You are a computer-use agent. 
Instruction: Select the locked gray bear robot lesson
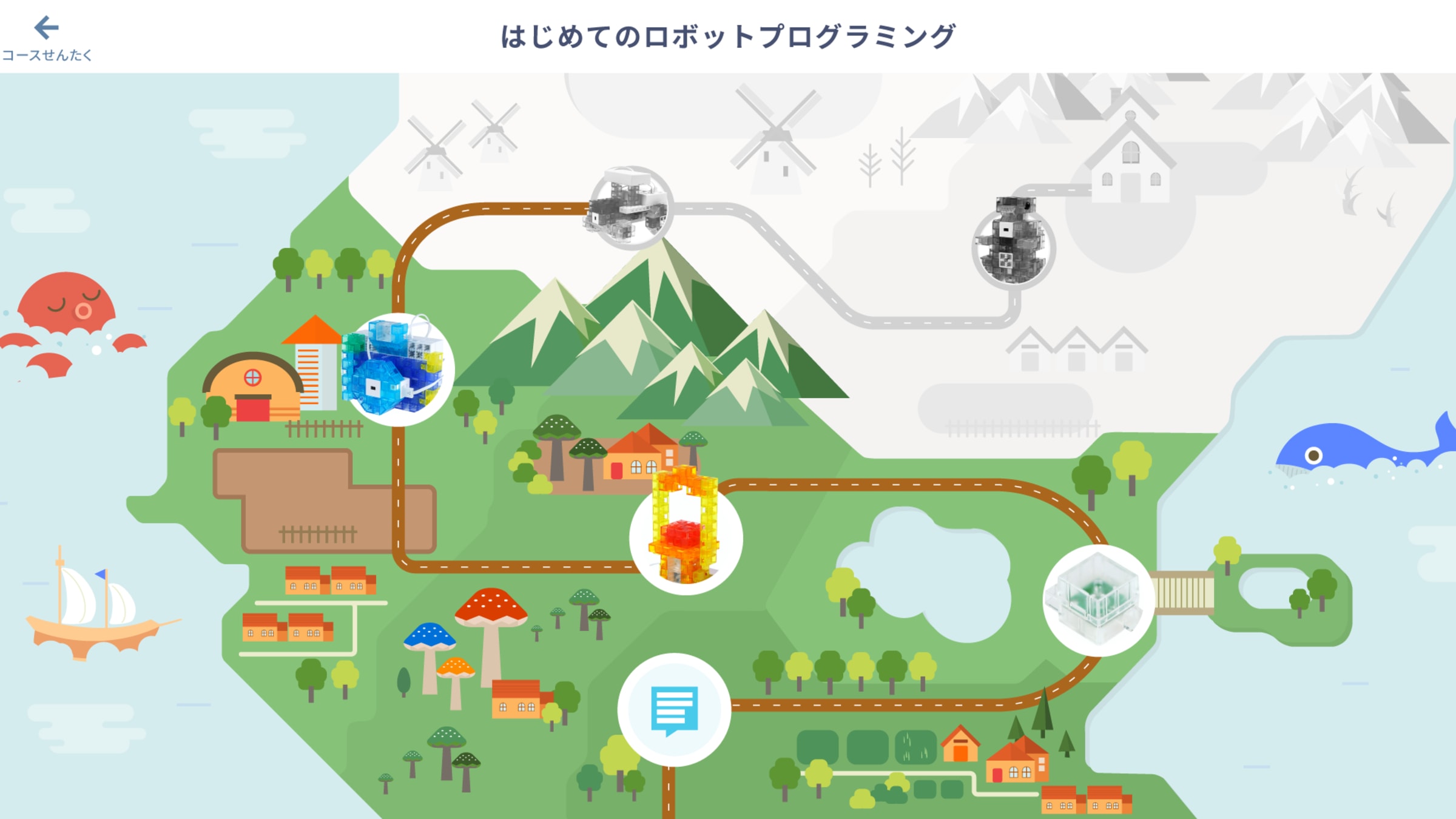(1013, 247)
